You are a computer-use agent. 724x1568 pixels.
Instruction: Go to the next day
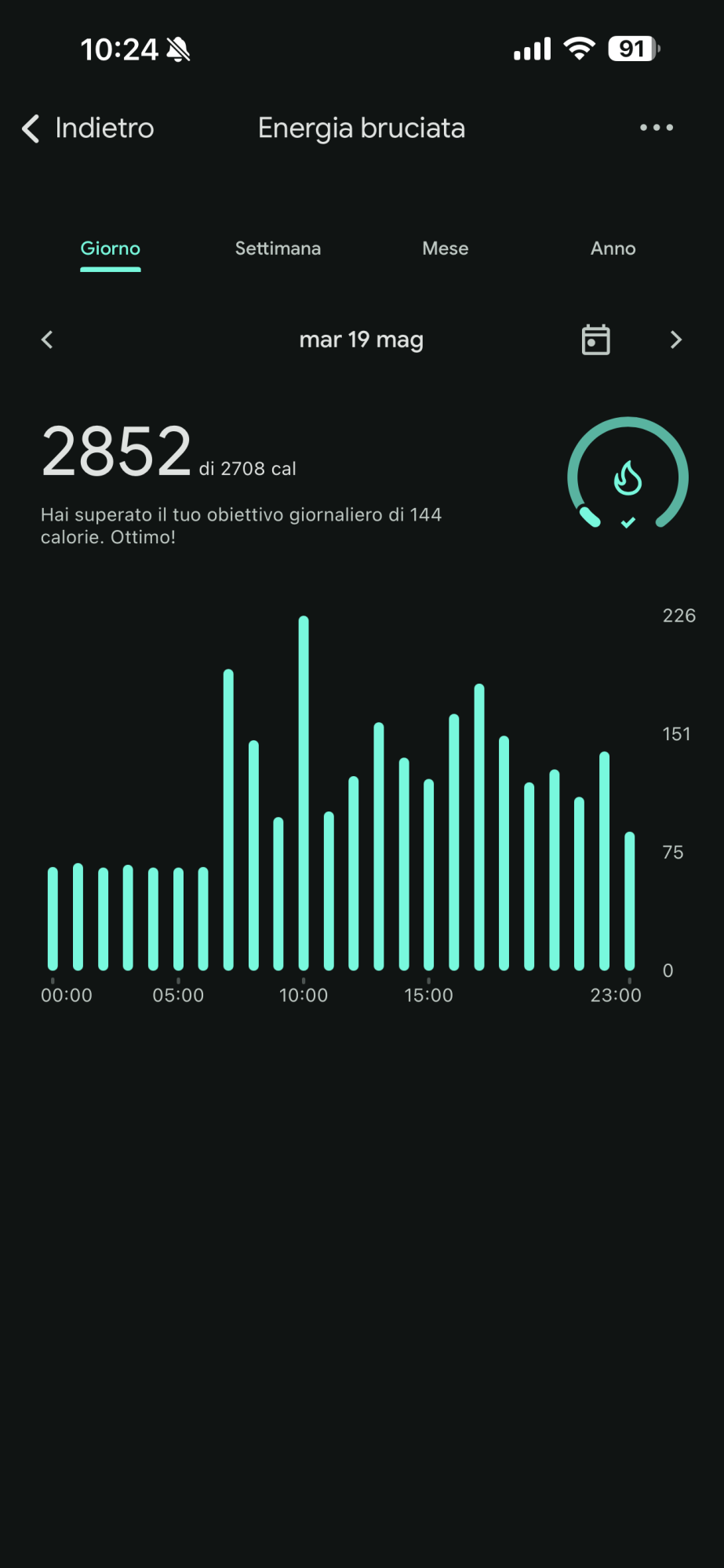[x=676, y=339]
